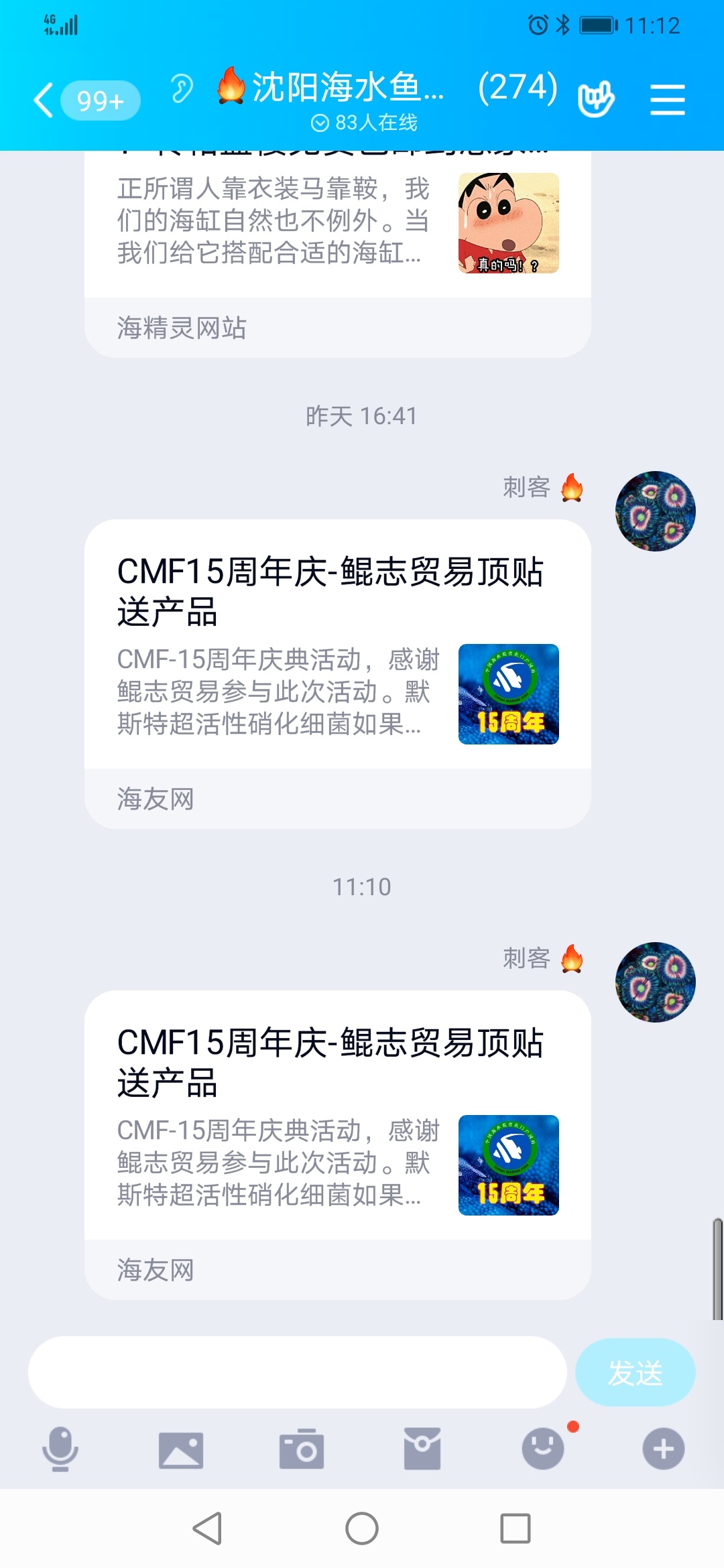View 刺客's avatar on yesterday's message
Viewport: 724px width, 1568px height.
[x=655, y=511]
